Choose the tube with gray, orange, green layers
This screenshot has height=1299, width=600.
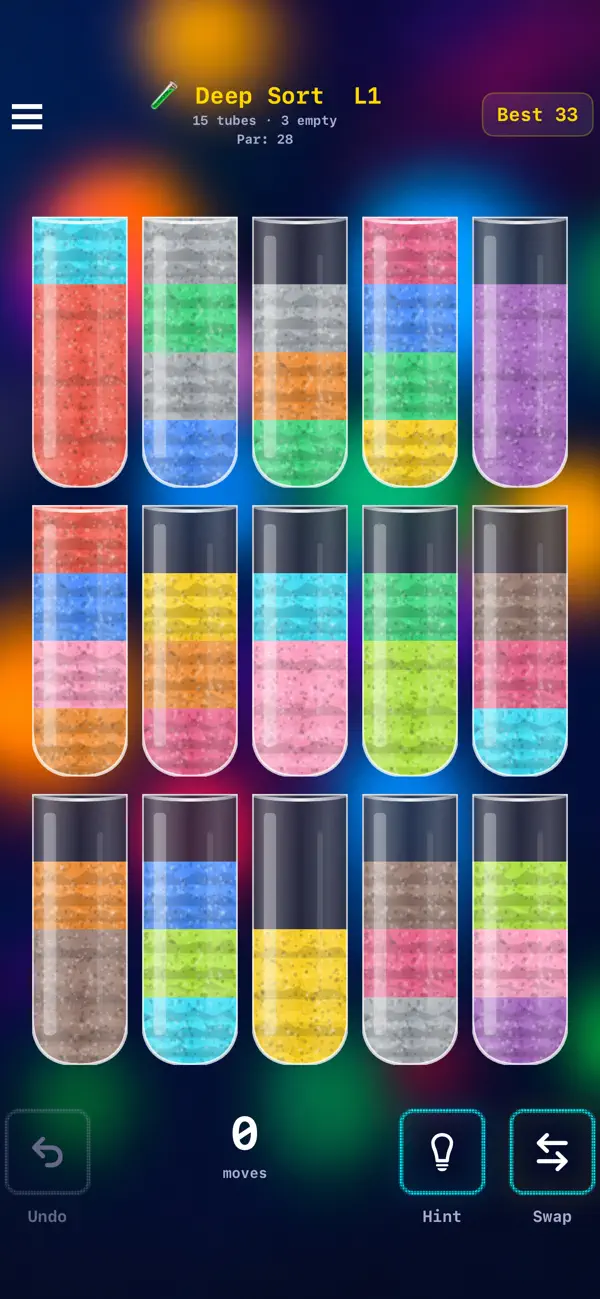(300, 352)
